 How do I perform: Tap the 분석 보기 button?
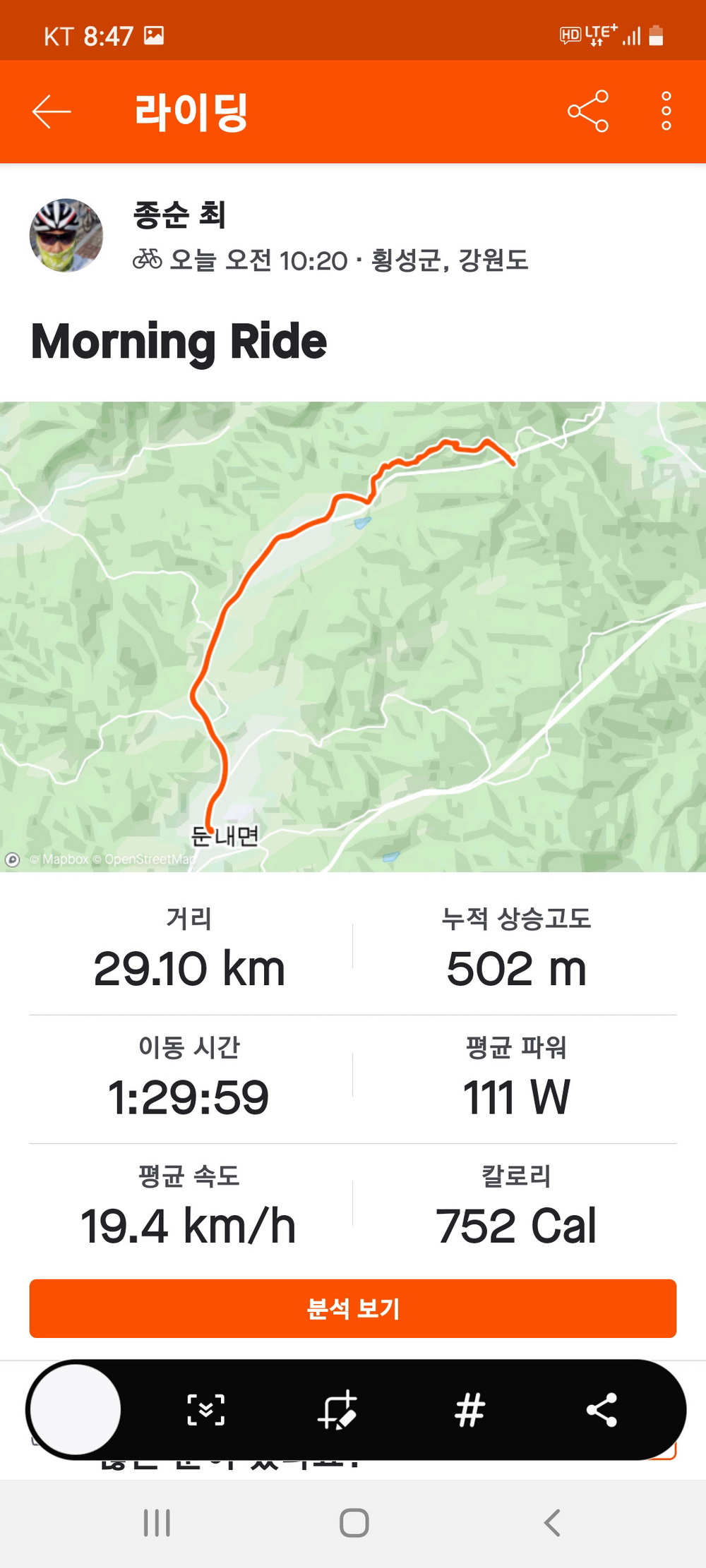(353, 1308)
